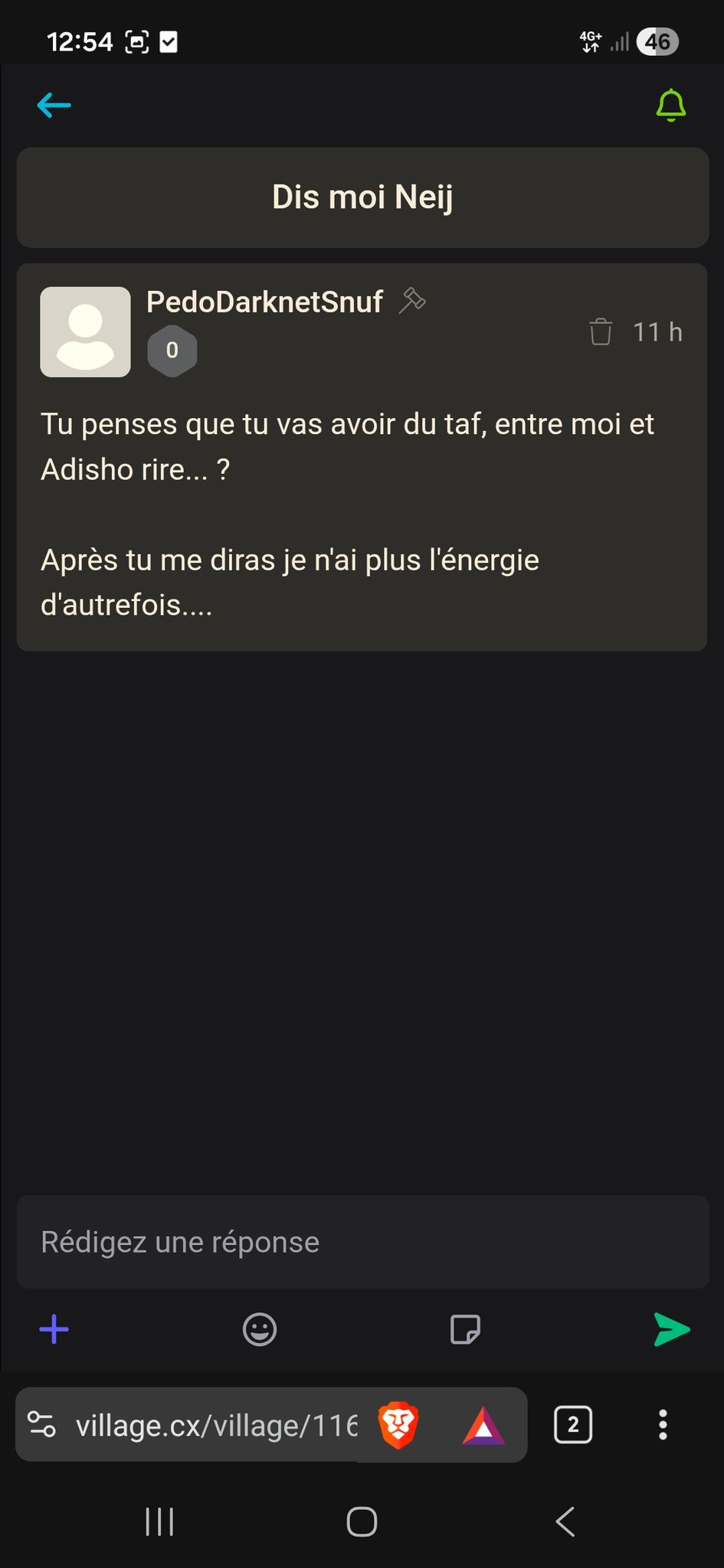This screenshot has width=724, height=1568.
Task: Go back with the blue arrow
Action: 54,106
